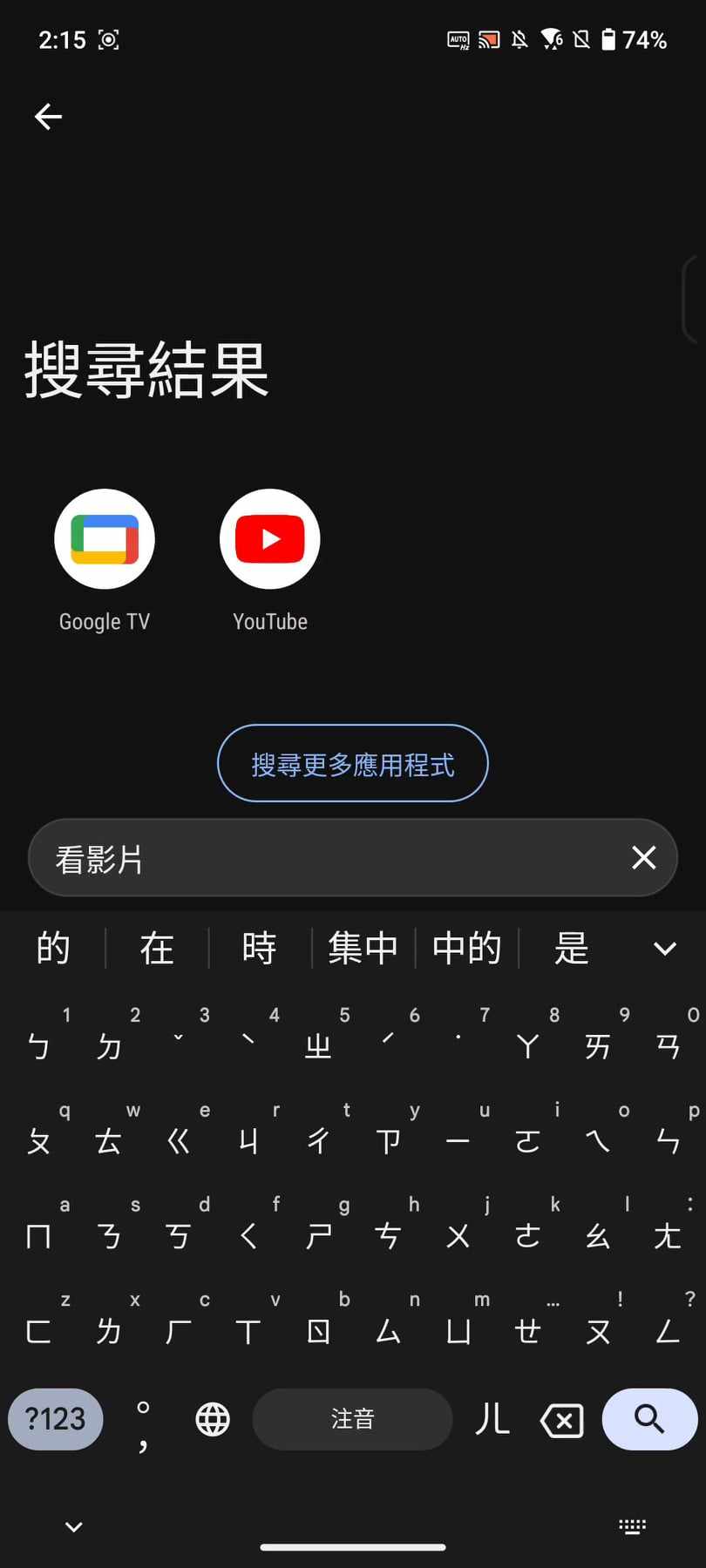Go back using the top-left arrow
The image size is (706, 1568).
point(48,116)
